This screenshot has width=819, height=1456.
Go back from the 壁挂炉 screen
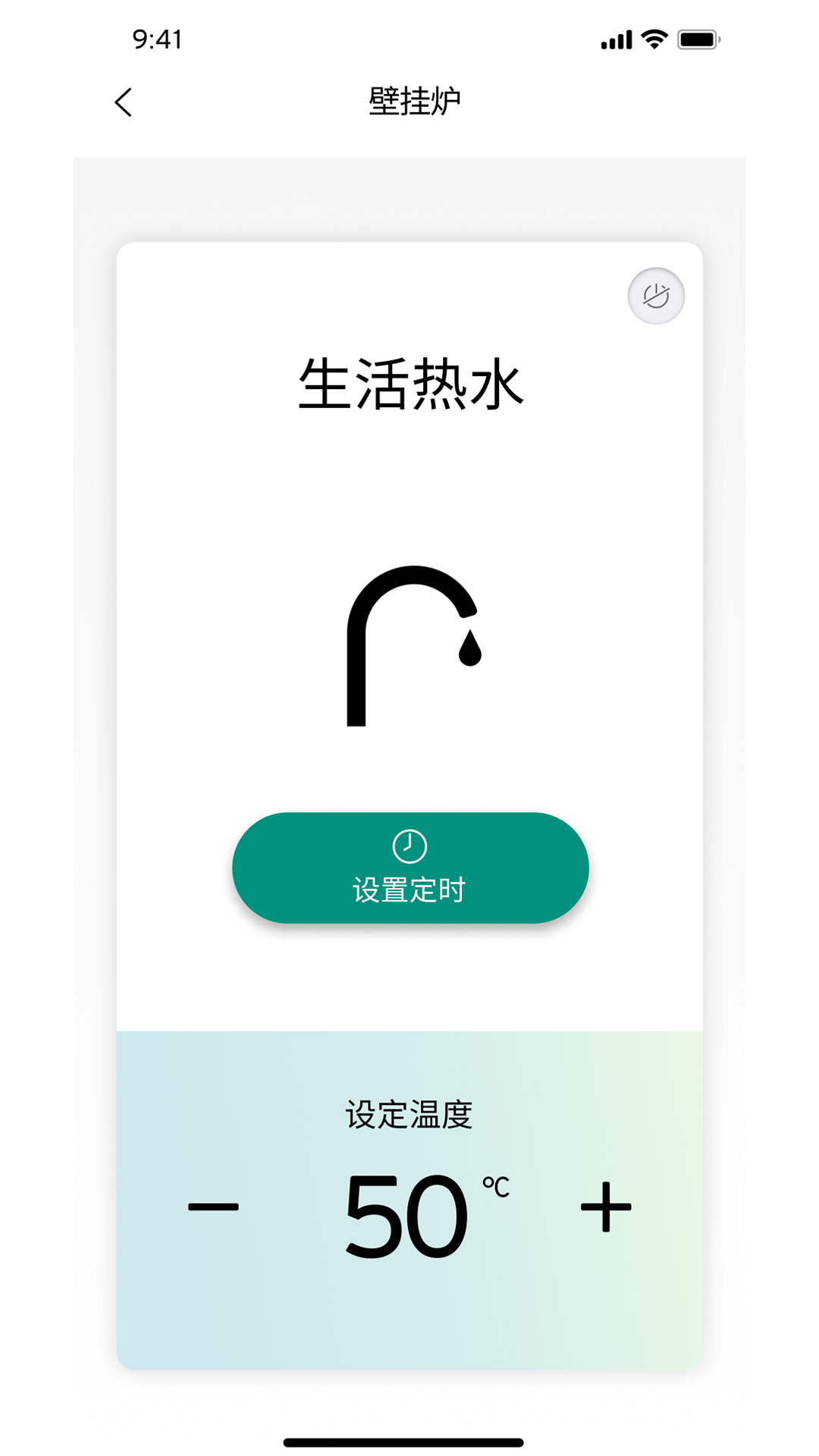[x=124, y=102]
